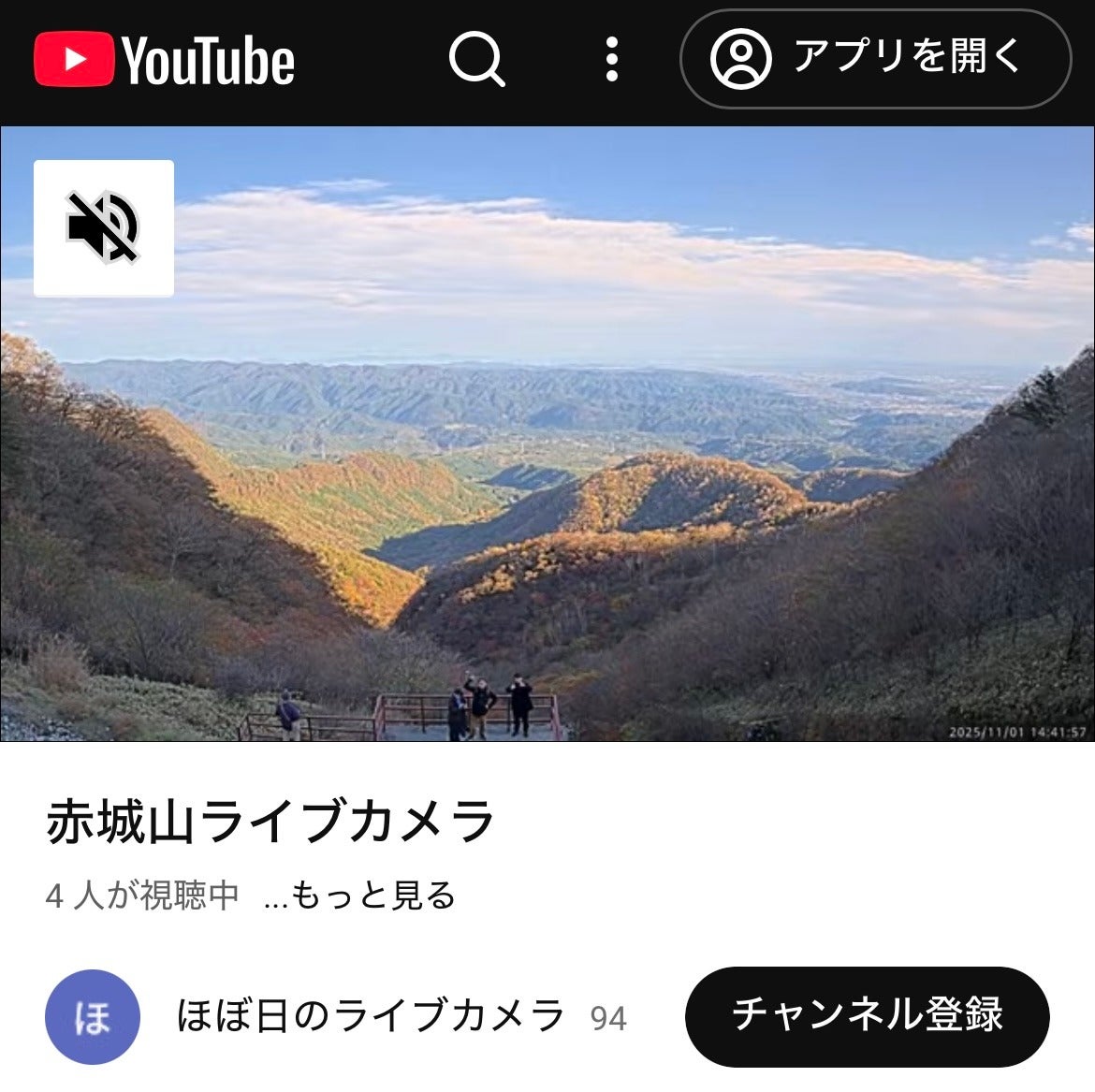1095x1092 pixels.
Task: Unmute the live stream audio
Action: pos(104,228)
